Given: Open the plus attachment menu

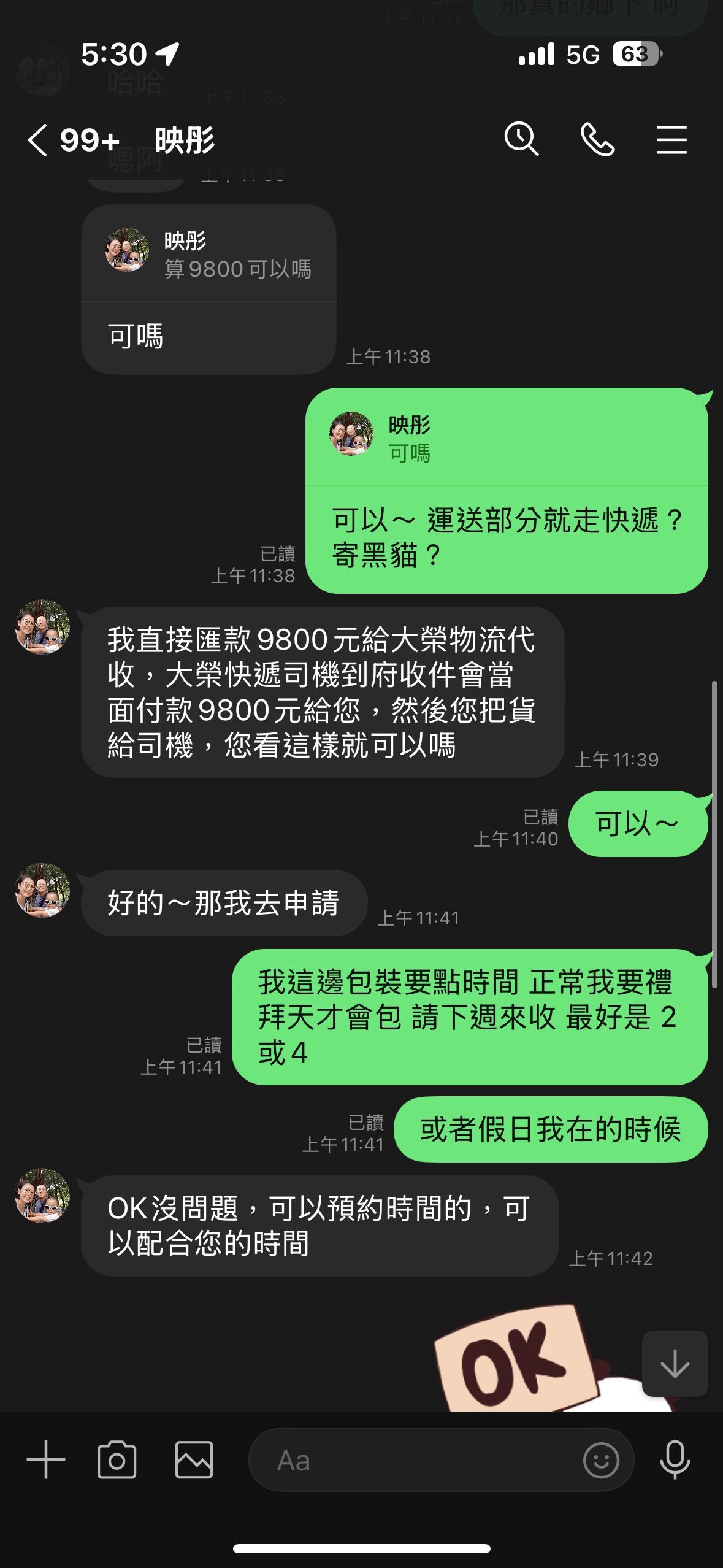Looking at the screenshot, I should click(46, 1460).
